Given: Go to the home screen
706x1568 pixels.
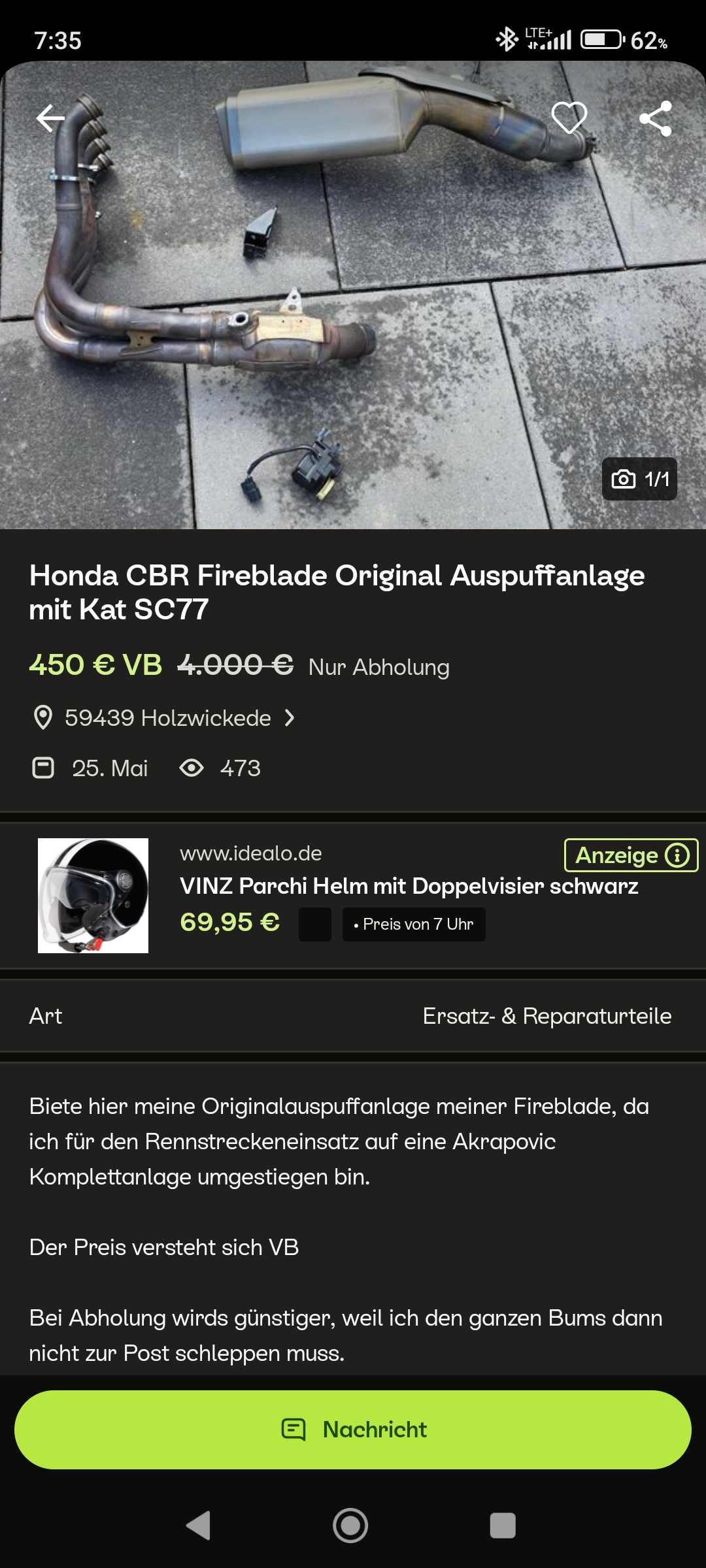Looking at the screenshot, I should tap(350, 1526).
